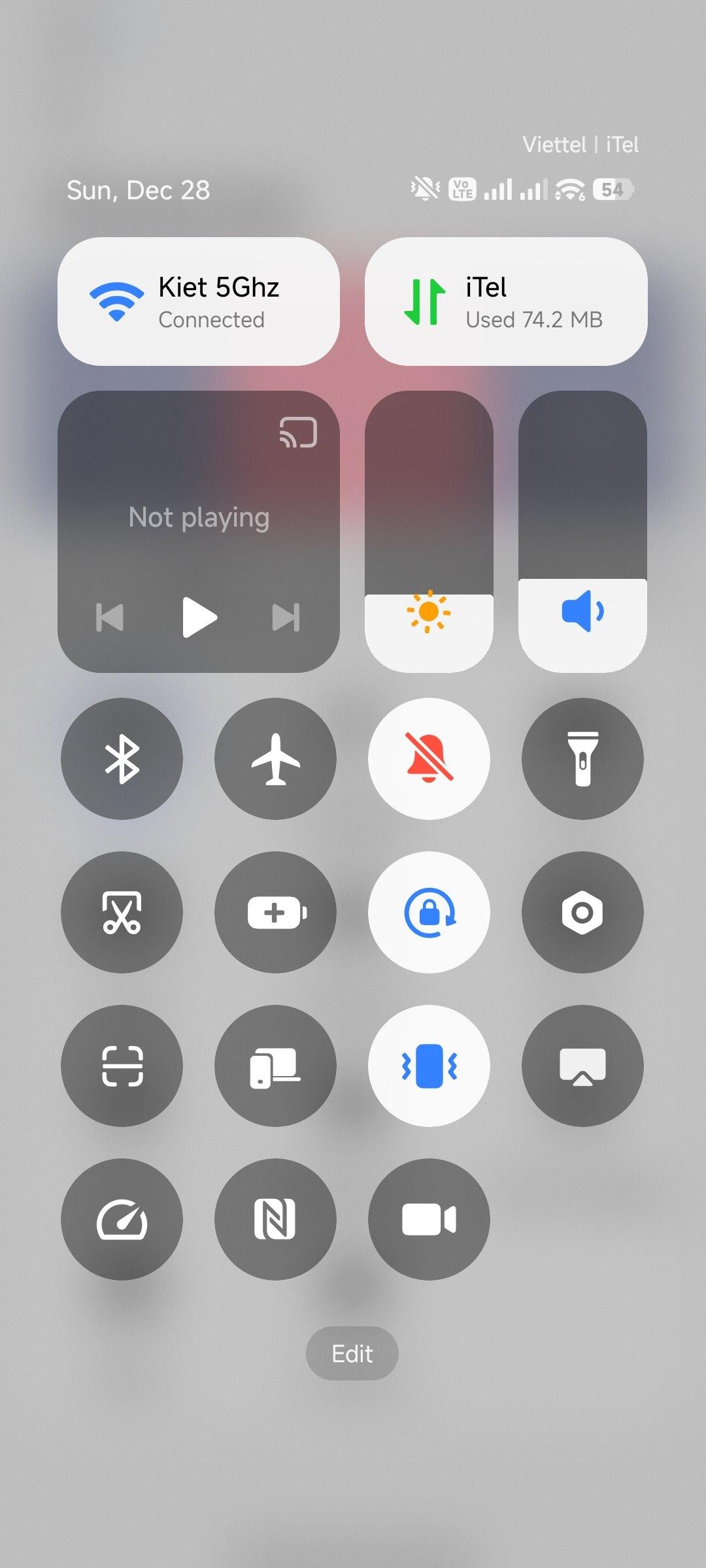
Task: Toggle NFC on
Action: [x=275, y=1219]
